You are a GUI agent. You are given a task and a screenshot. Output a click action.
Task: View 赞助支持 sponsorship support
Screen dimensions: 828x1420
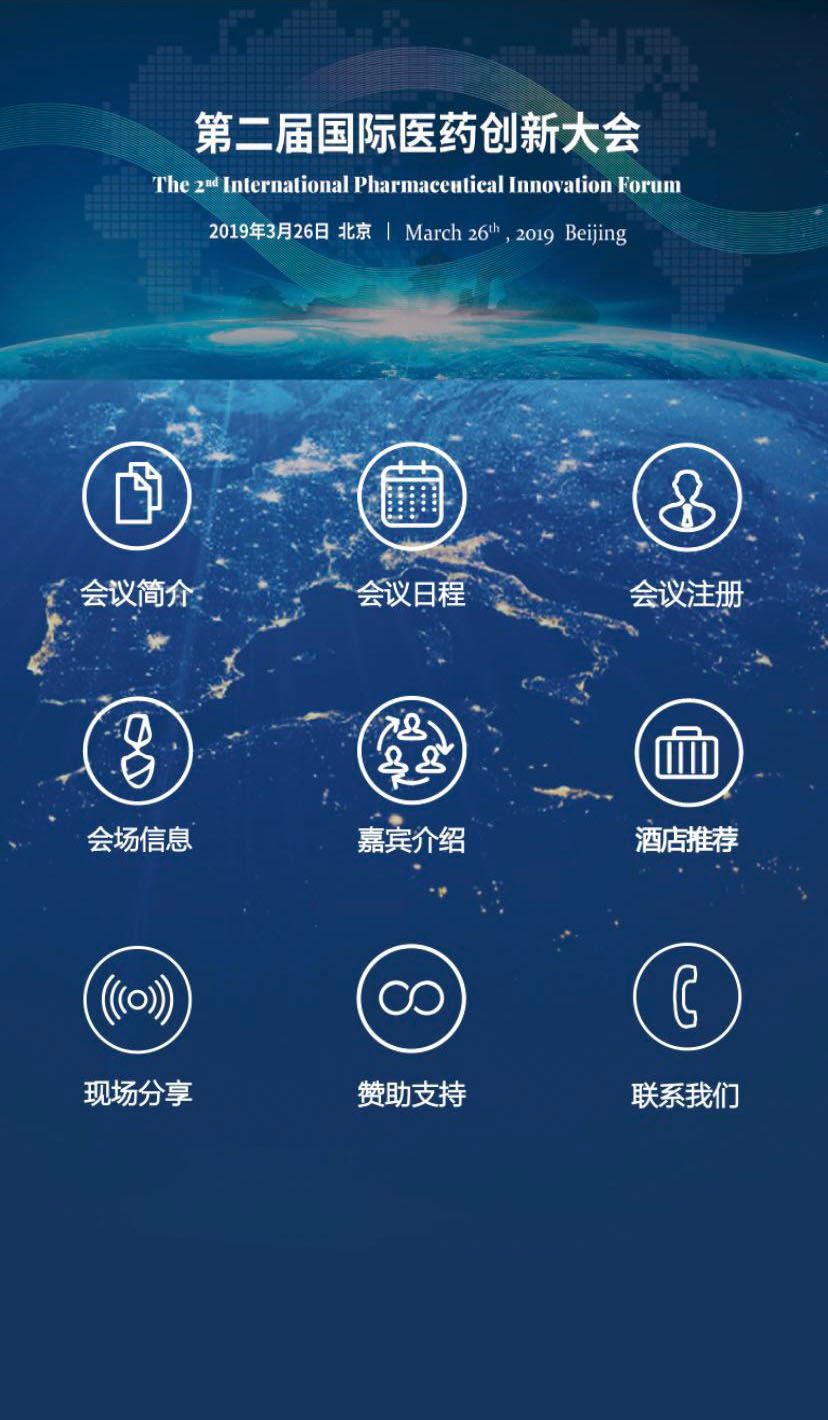coord(411,998)
